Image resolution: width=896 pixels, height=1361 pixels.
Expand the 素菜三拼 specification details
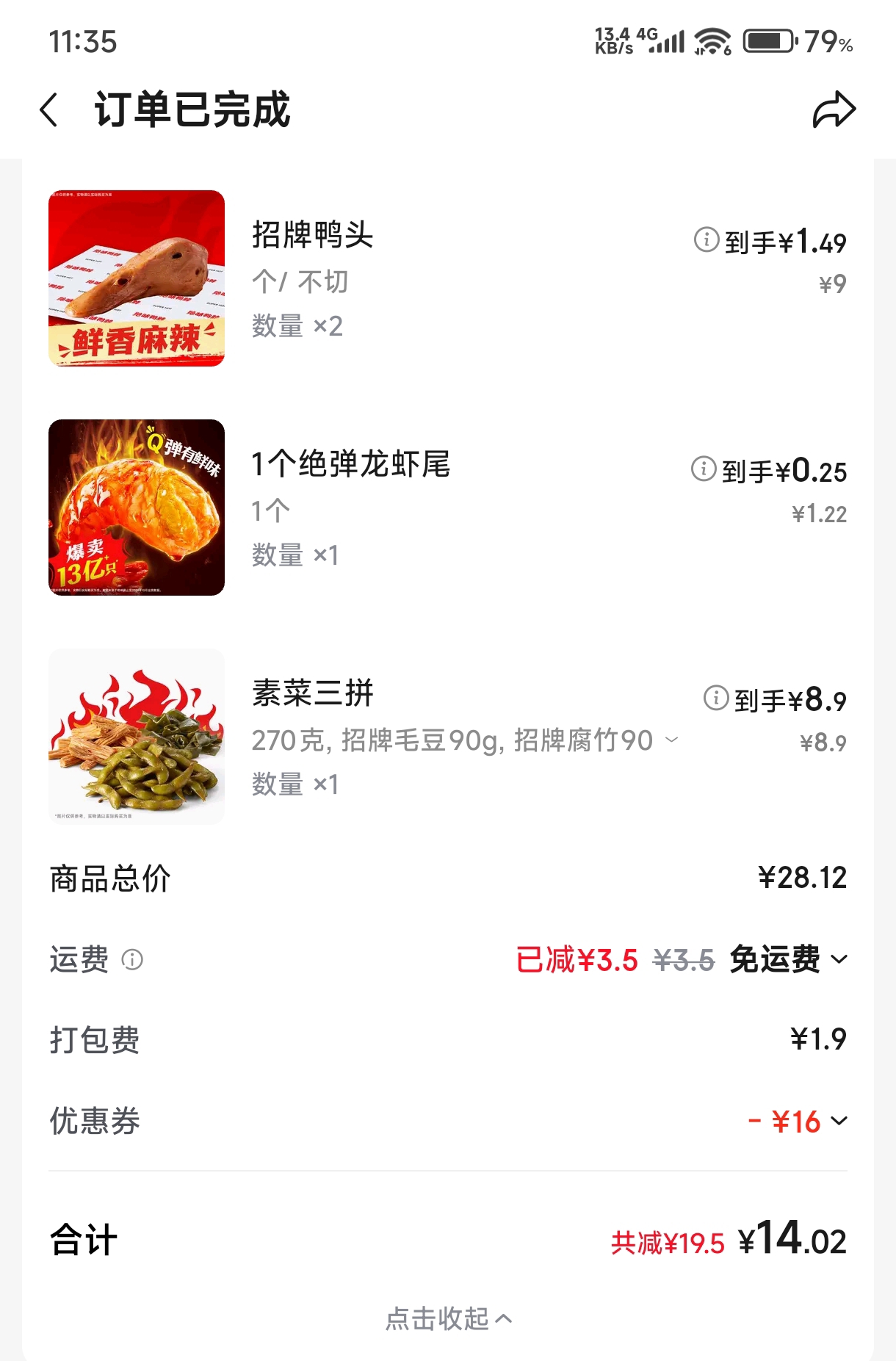(x=671, y=740)
